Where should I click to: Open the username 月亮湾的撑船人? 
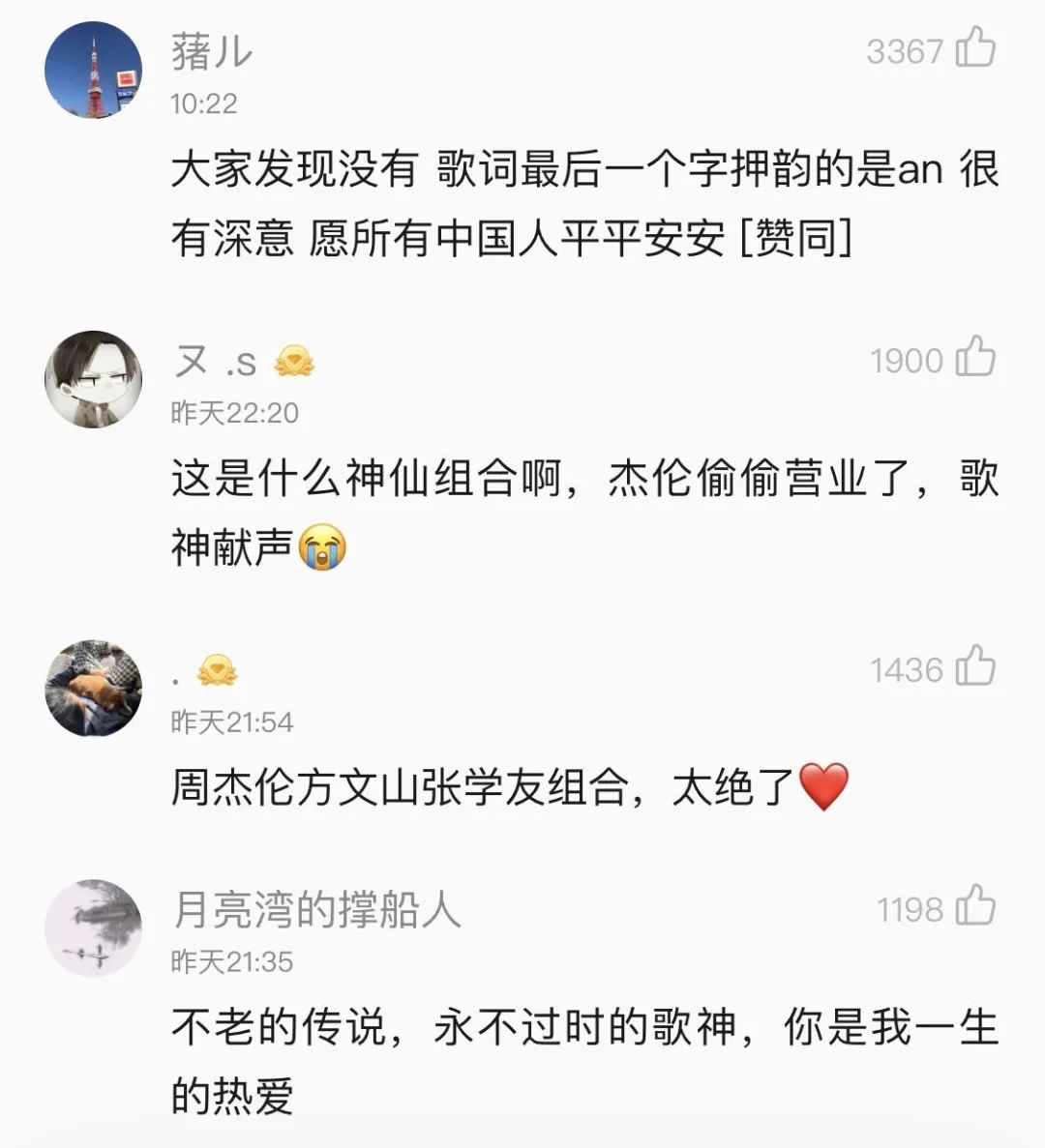pyautogui.click(x=316, y=909)
